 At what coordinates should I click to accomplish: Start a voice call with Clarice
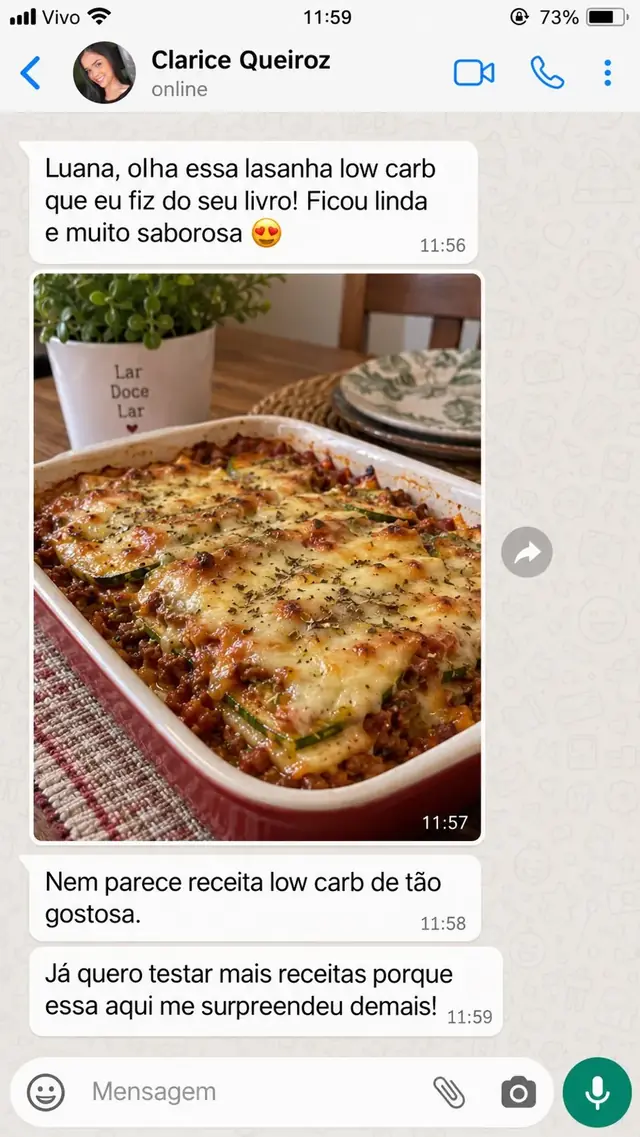[x=547, y=73]
